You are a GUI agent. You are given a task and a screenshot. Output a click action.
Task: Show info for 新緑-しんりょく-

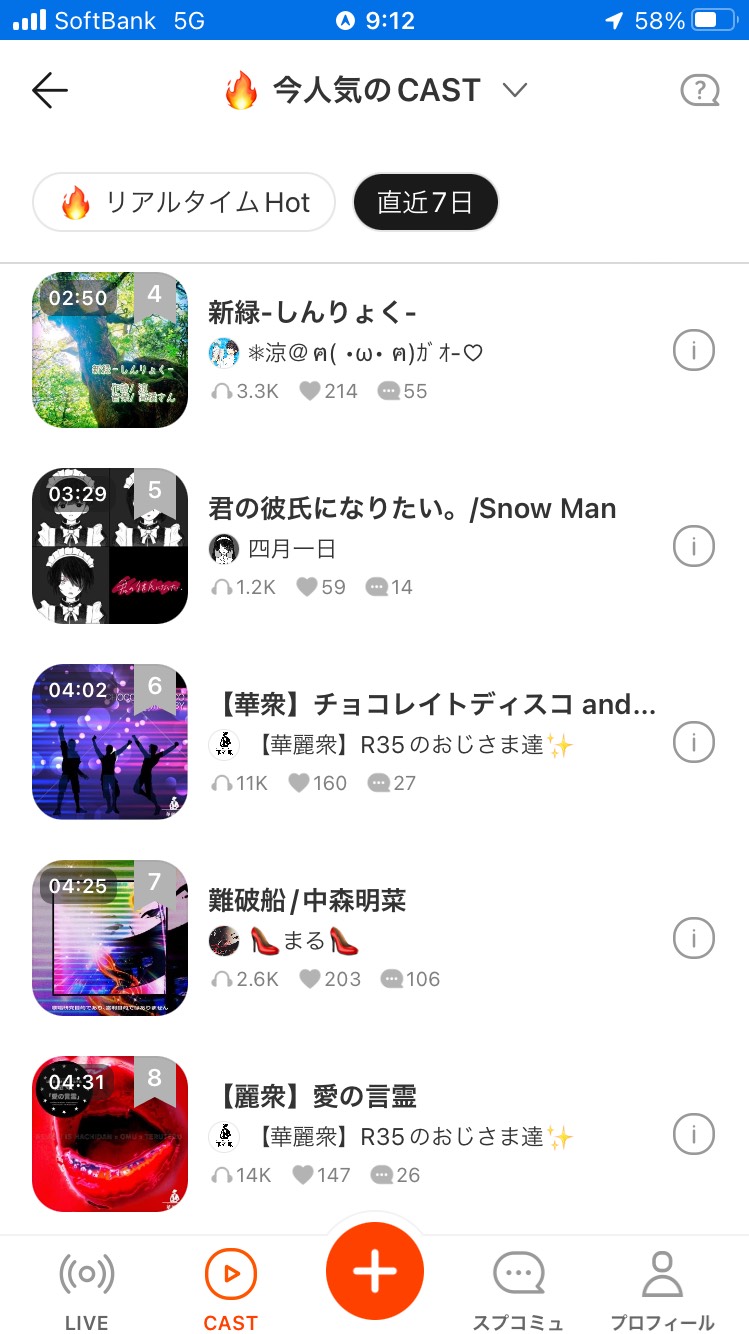click(x=693, y=351)
